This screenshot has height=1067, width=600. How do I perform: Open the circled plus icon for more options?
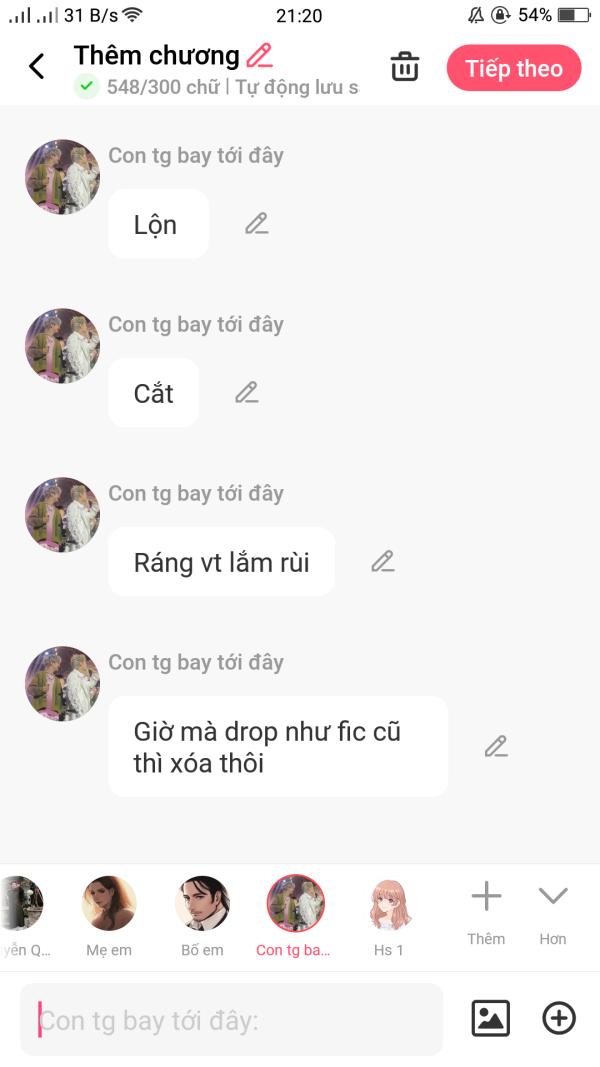(559, 1019)
